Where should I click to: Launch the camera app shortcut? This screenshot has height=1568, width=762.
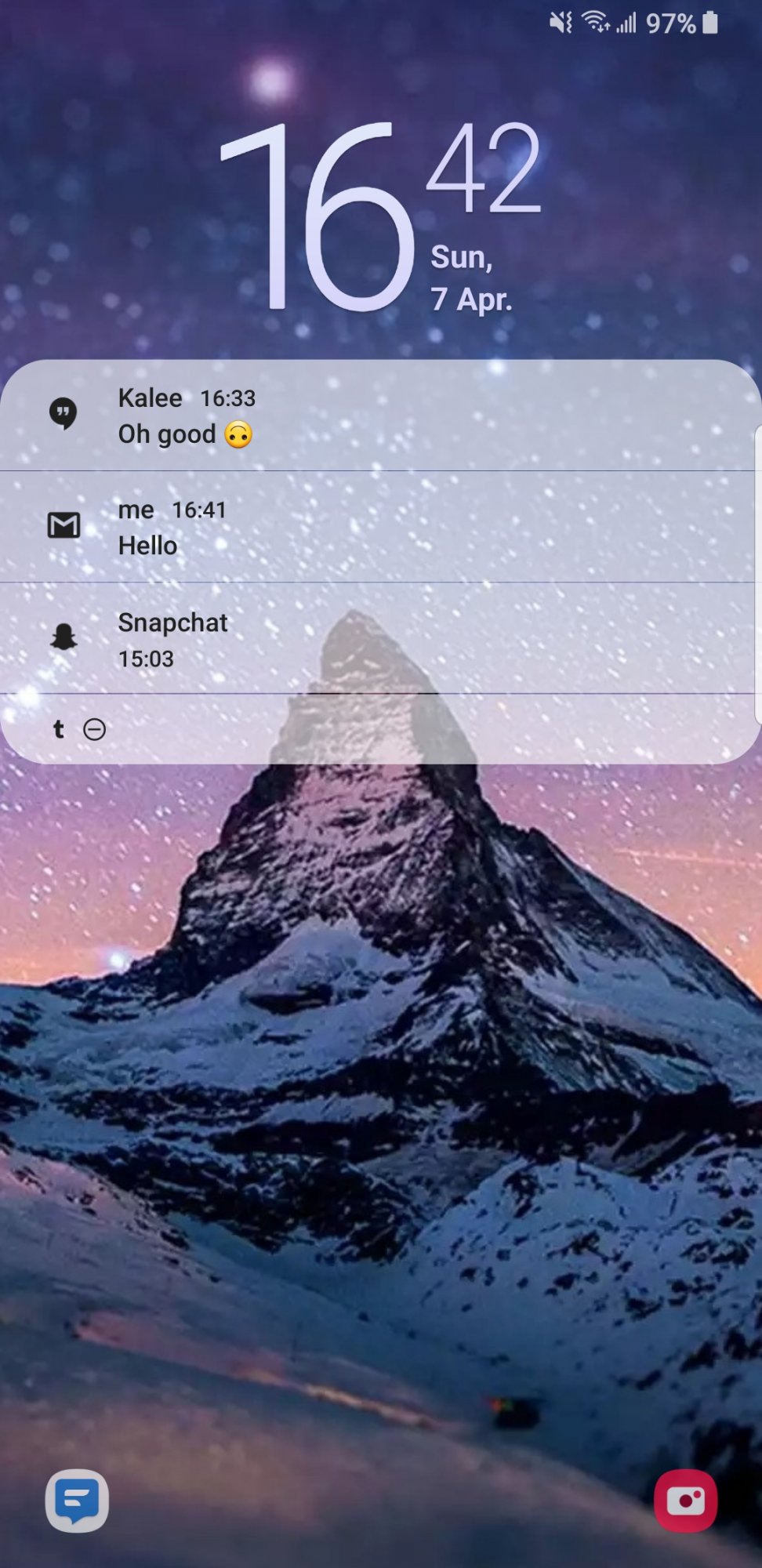[x=685, y=1500]
